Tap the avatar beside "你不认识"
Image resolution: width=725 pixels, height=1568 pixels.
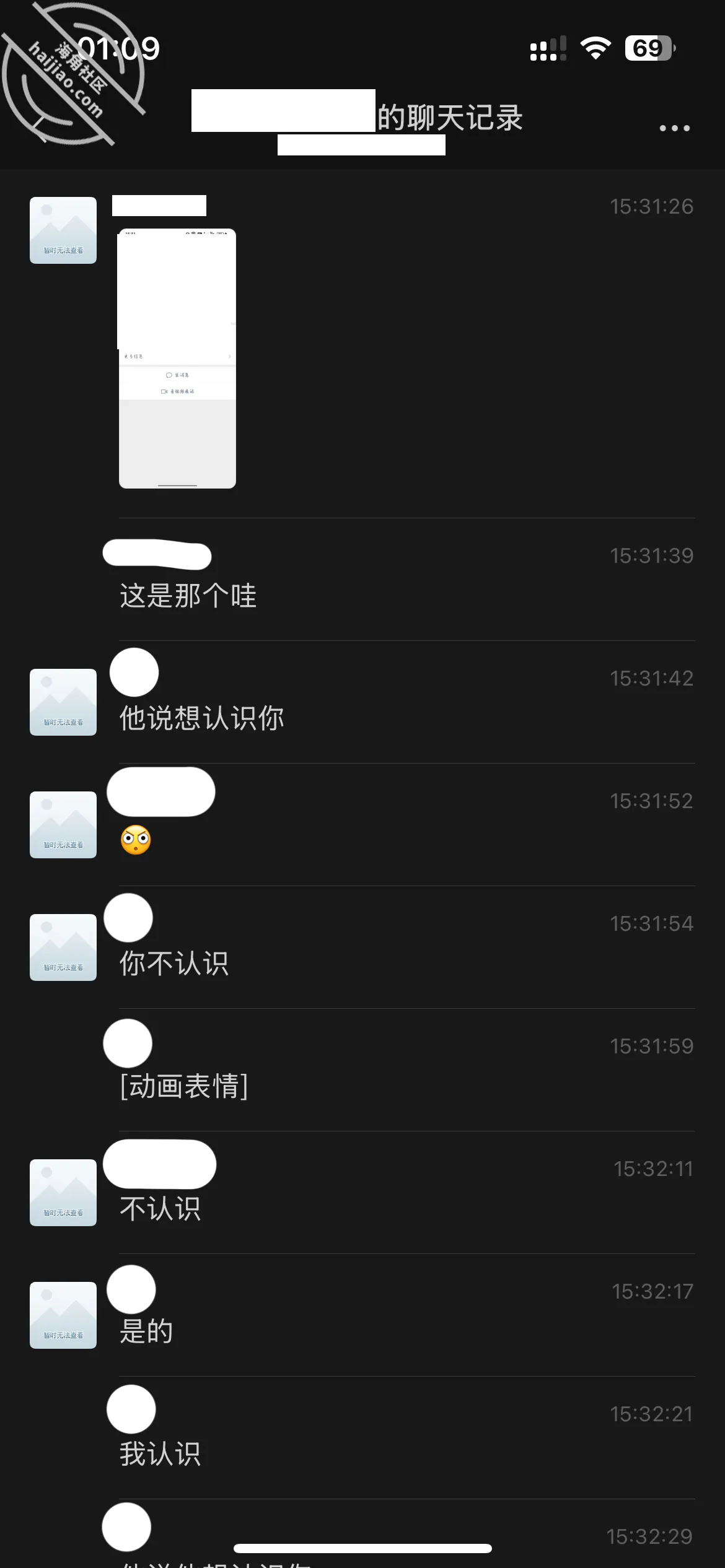(x=63, y=947)
